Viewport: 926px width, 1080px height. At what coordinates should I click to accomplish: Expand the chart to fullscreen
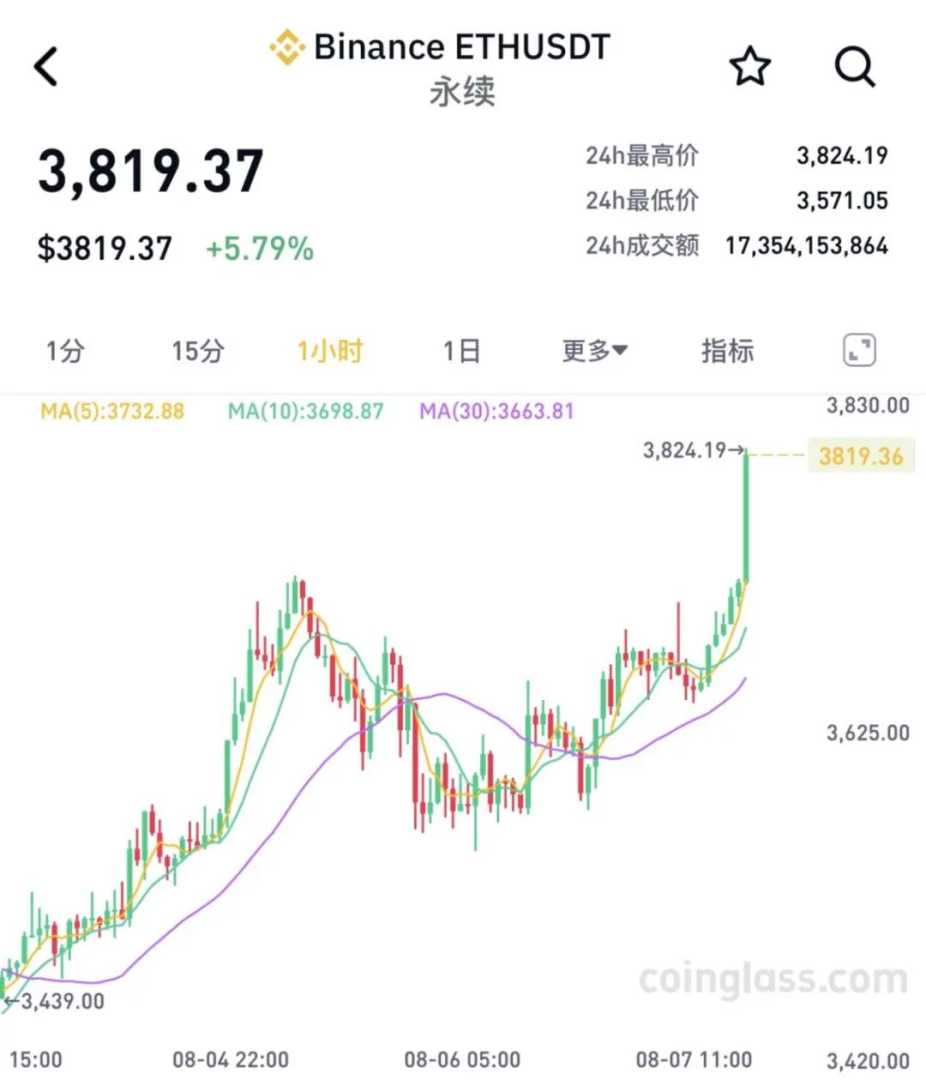[x=860, y=350]
